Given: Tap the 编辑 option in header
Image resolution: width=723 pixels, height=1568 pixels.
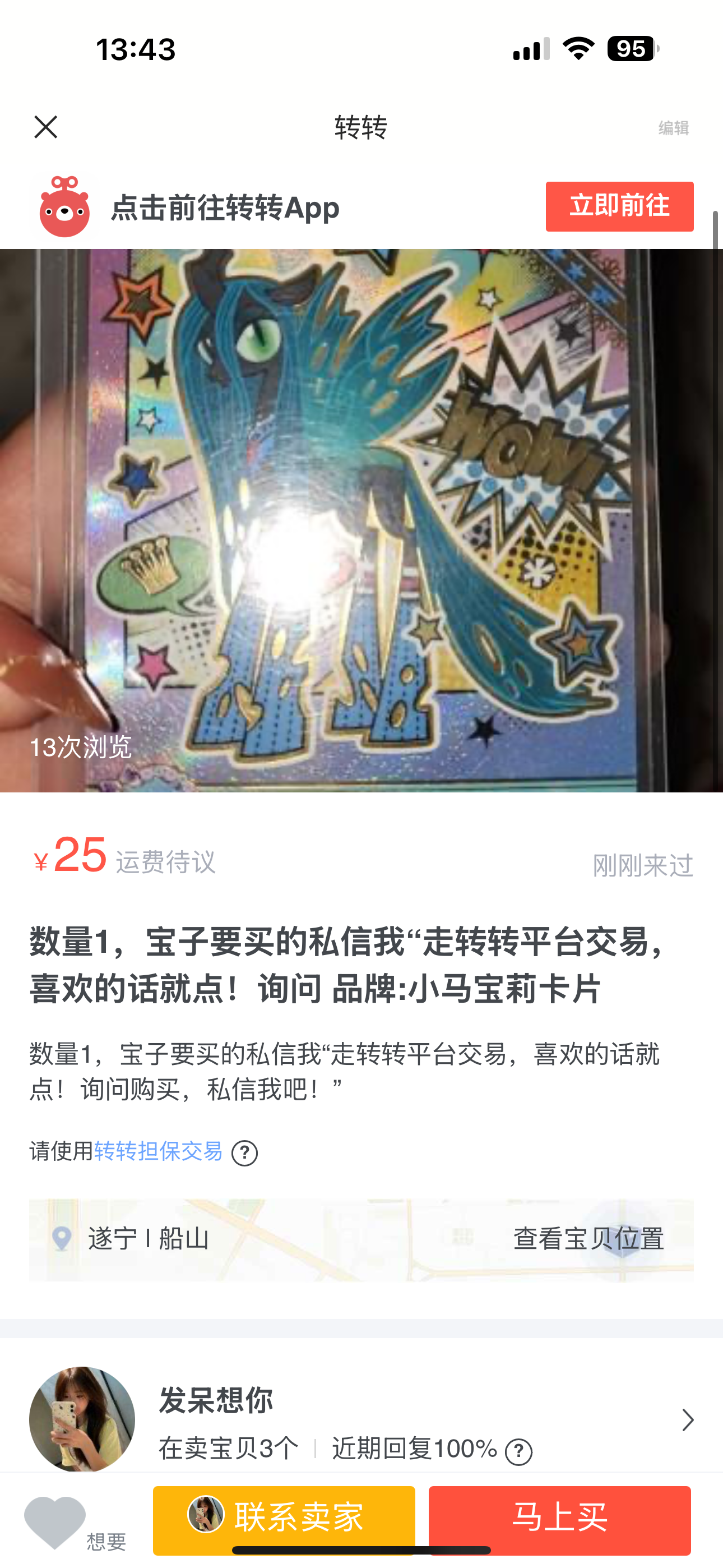Looking at the screenshot, I should click(x=673, y=128).
